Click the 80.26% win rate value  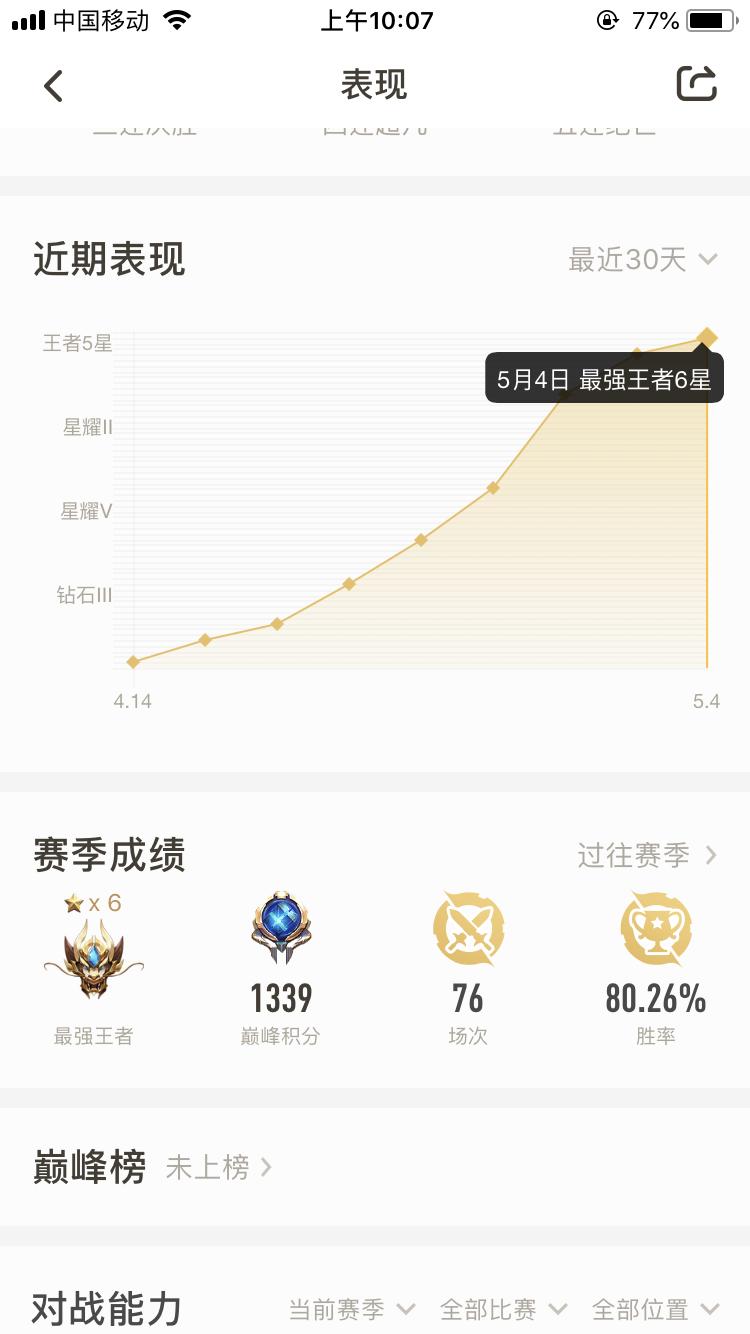pyautogui.click(x=655, y=998)
